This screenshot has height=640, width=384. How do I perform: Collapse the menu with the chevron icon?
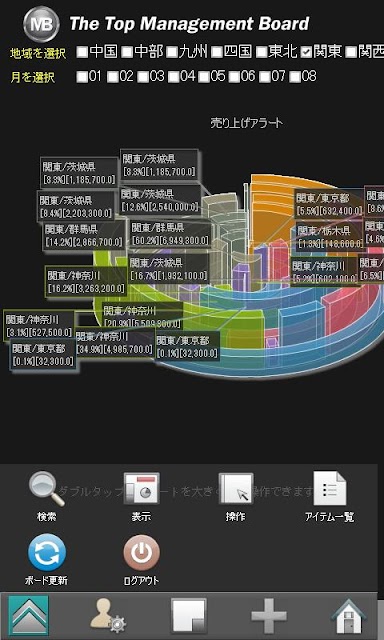click(29, 616)
